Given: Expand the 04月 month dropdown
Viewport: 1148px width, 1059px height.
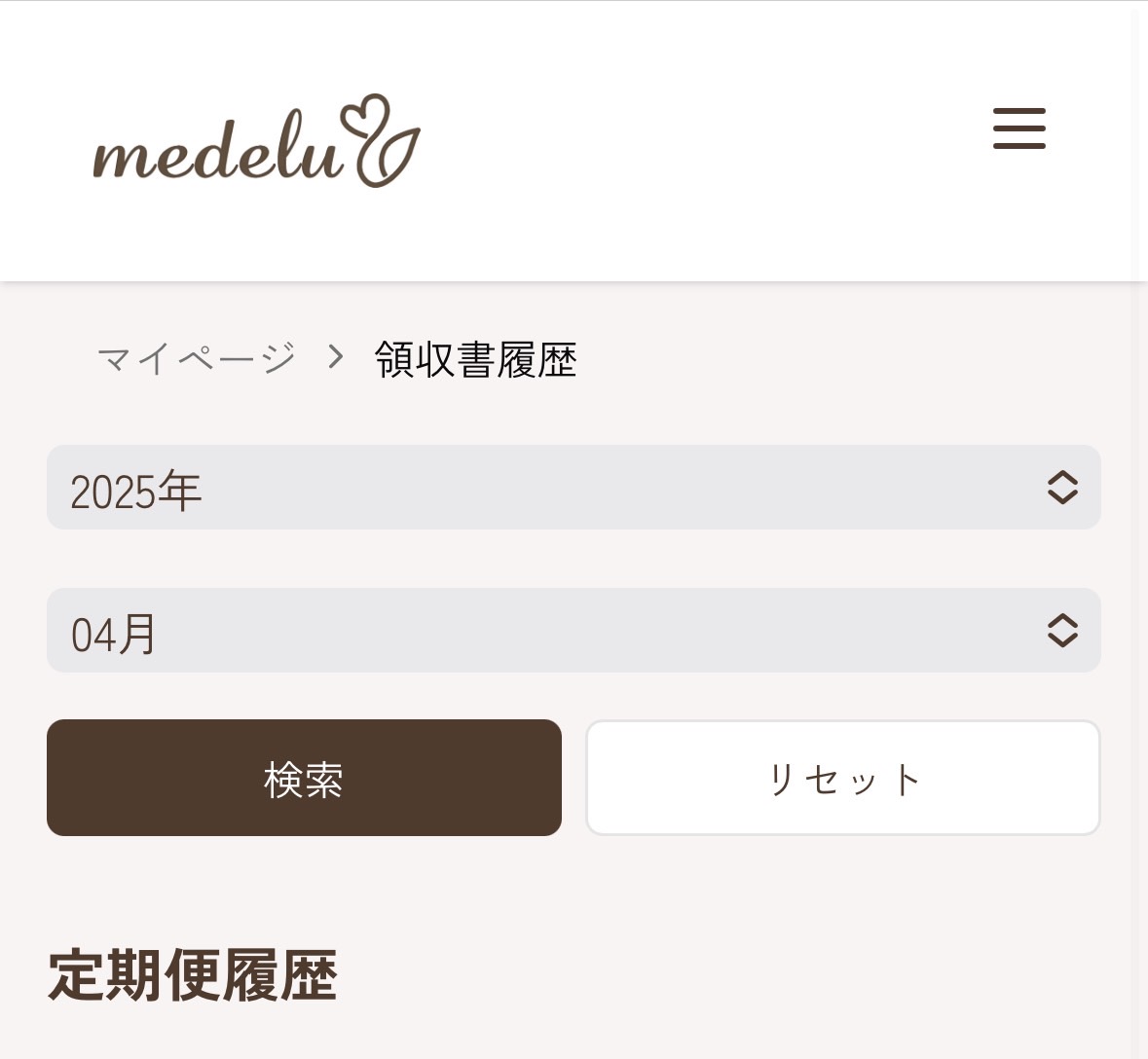Looking at the screenshot, I should click(x=574, y=631).
